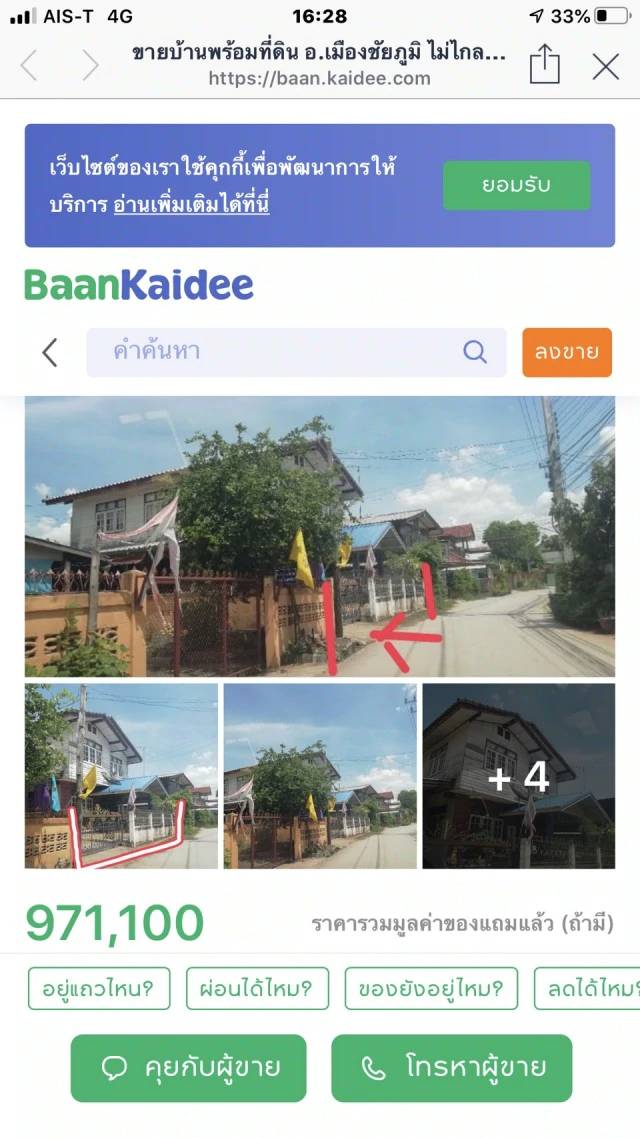The height and width of the screenshot is (1138, 640).
Task: Tap the back chevron beside search
Action: point(49,353)
